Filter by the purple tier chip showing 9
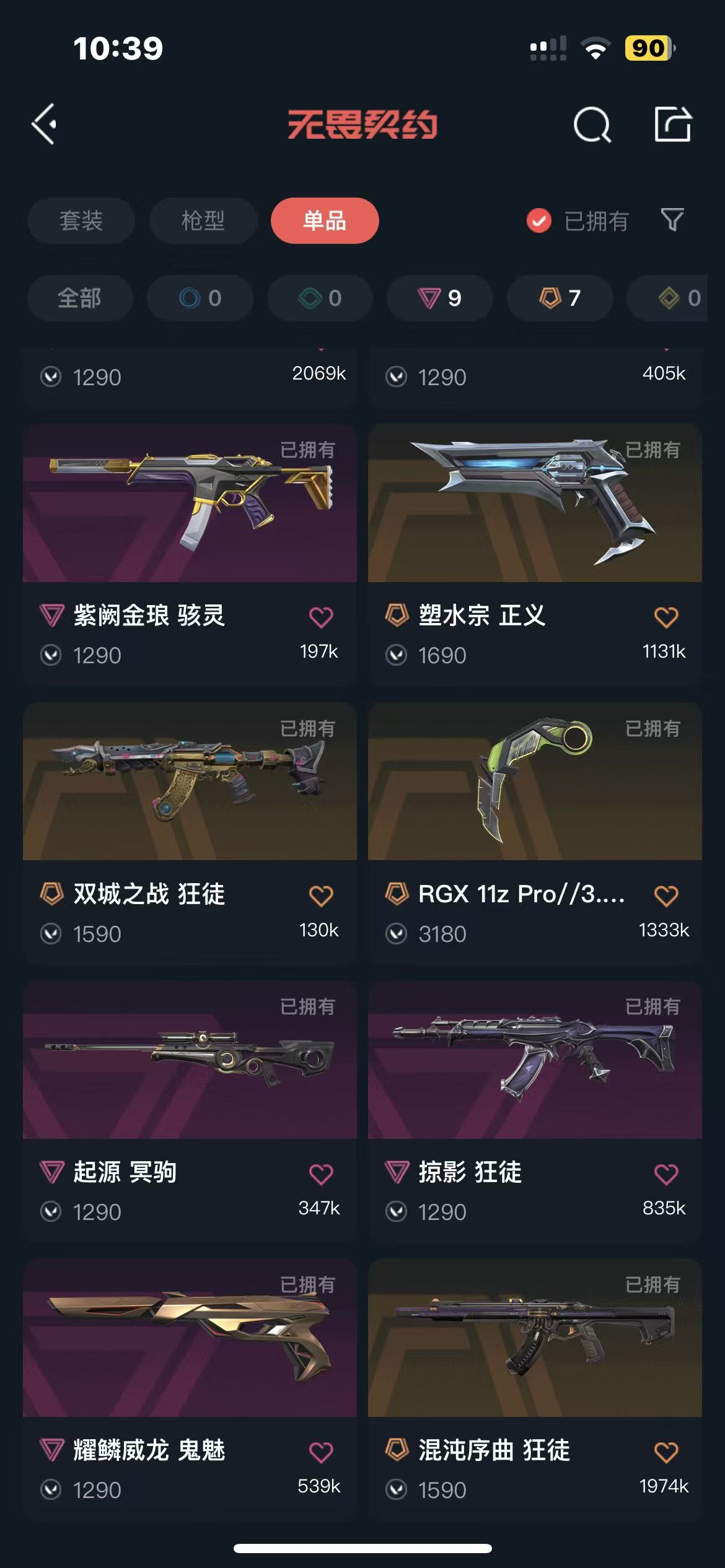The height and width of the screenshot is (1568, 725). (x=439, y=298)
